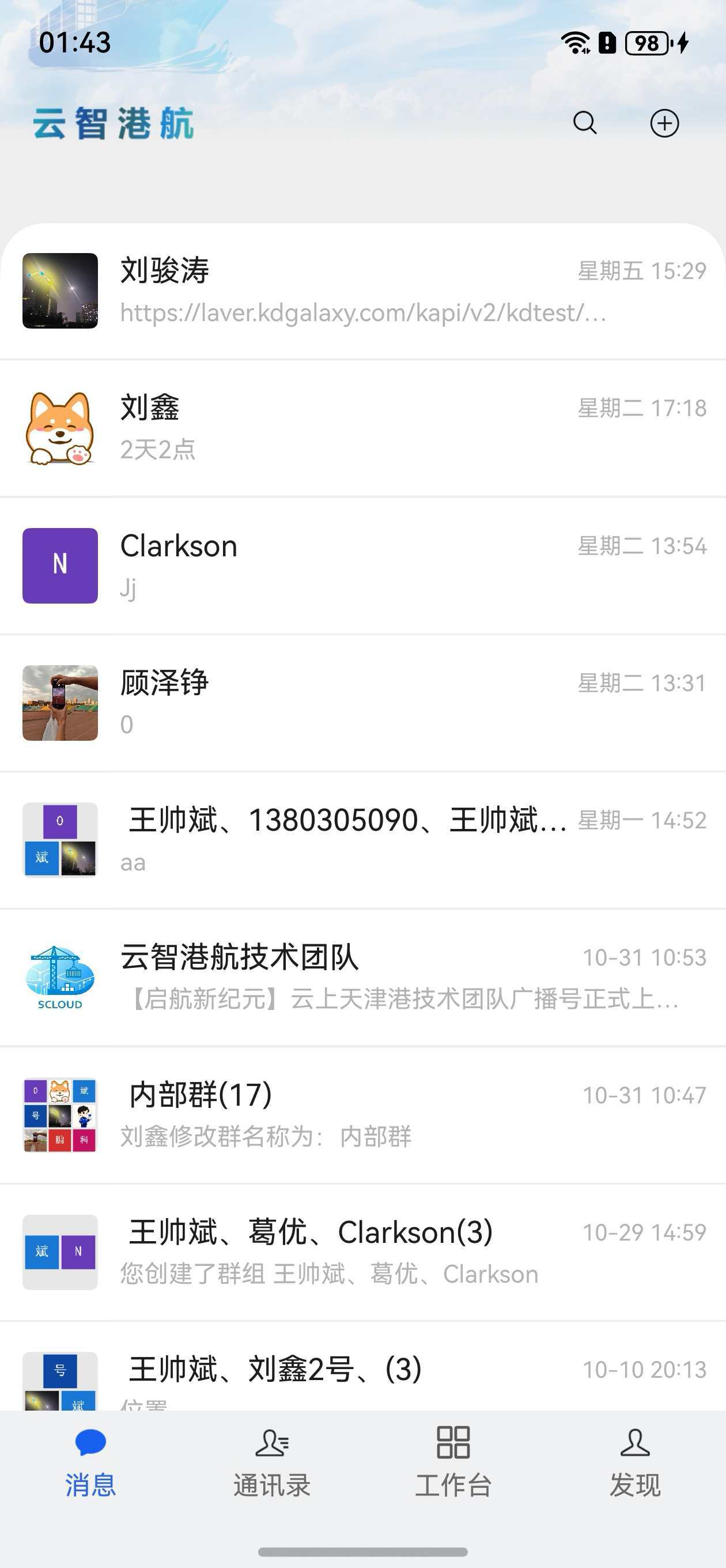Tap the plus icon to add new
726x1568 pixels.
664,123
